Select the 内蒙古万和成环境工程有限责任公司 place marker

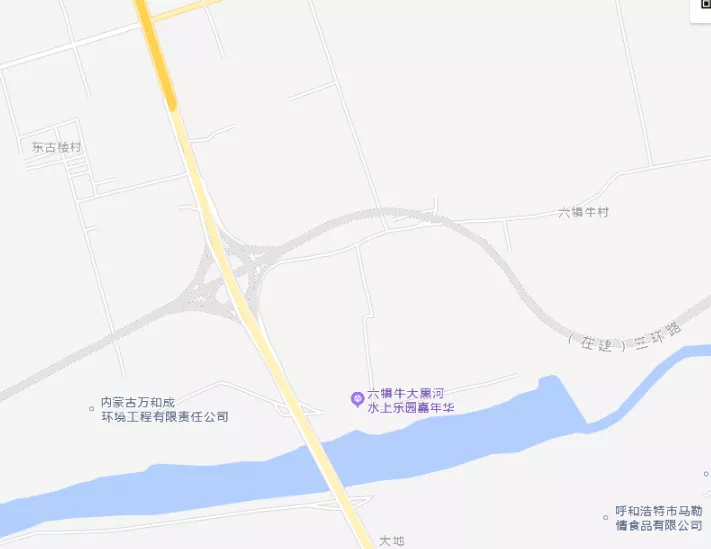(93, 408)
